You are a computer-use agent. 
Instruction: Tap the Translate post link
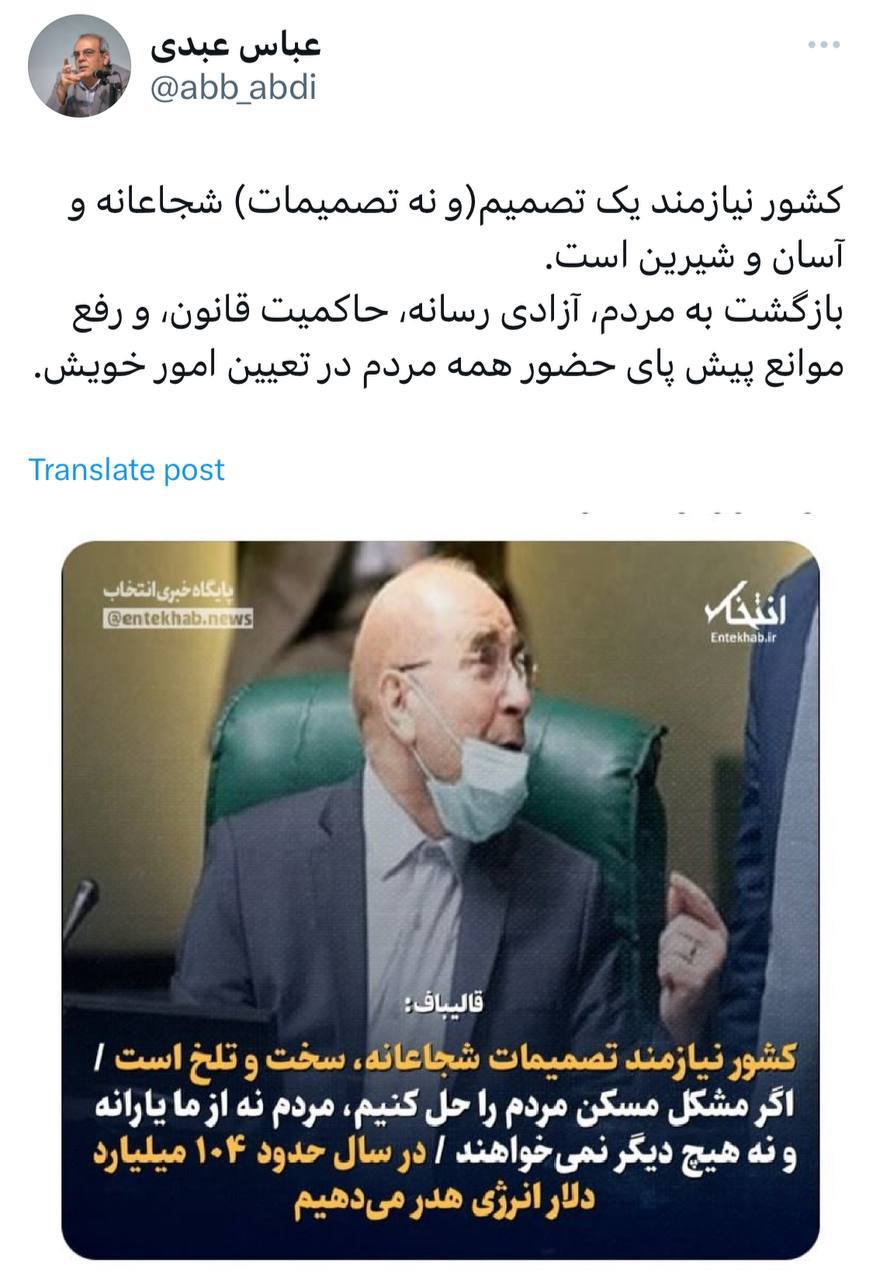coord(127,470)
